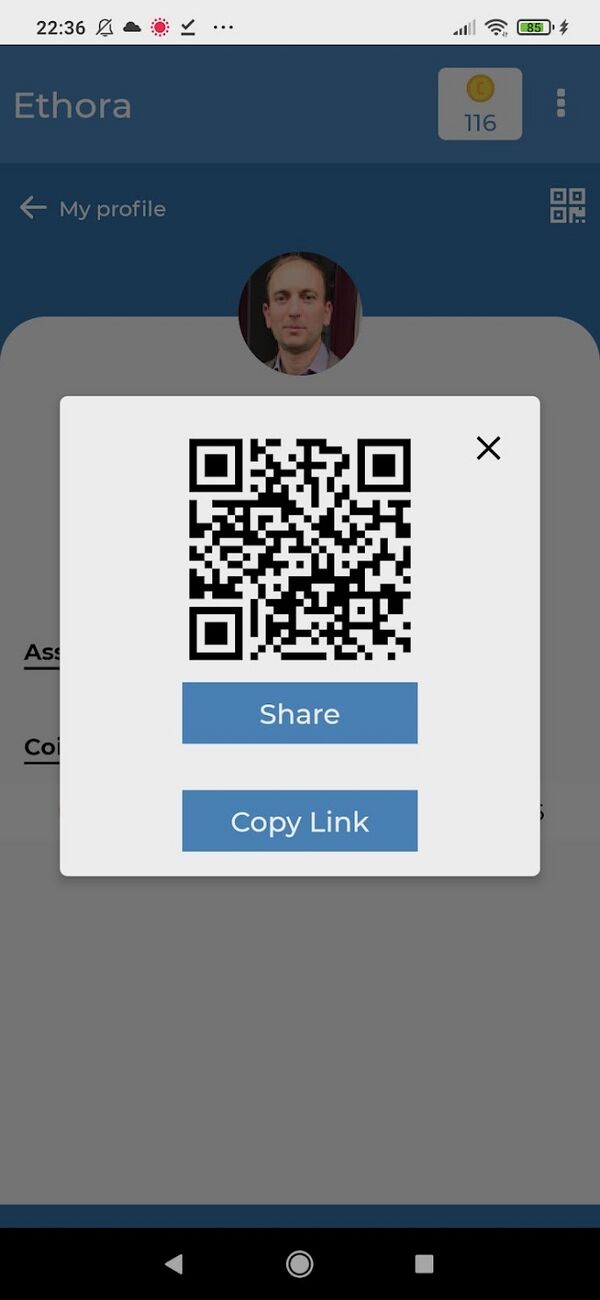Close the QR code dialog
This screenshot has height=1300, width=600.
[x=488, y=448]
